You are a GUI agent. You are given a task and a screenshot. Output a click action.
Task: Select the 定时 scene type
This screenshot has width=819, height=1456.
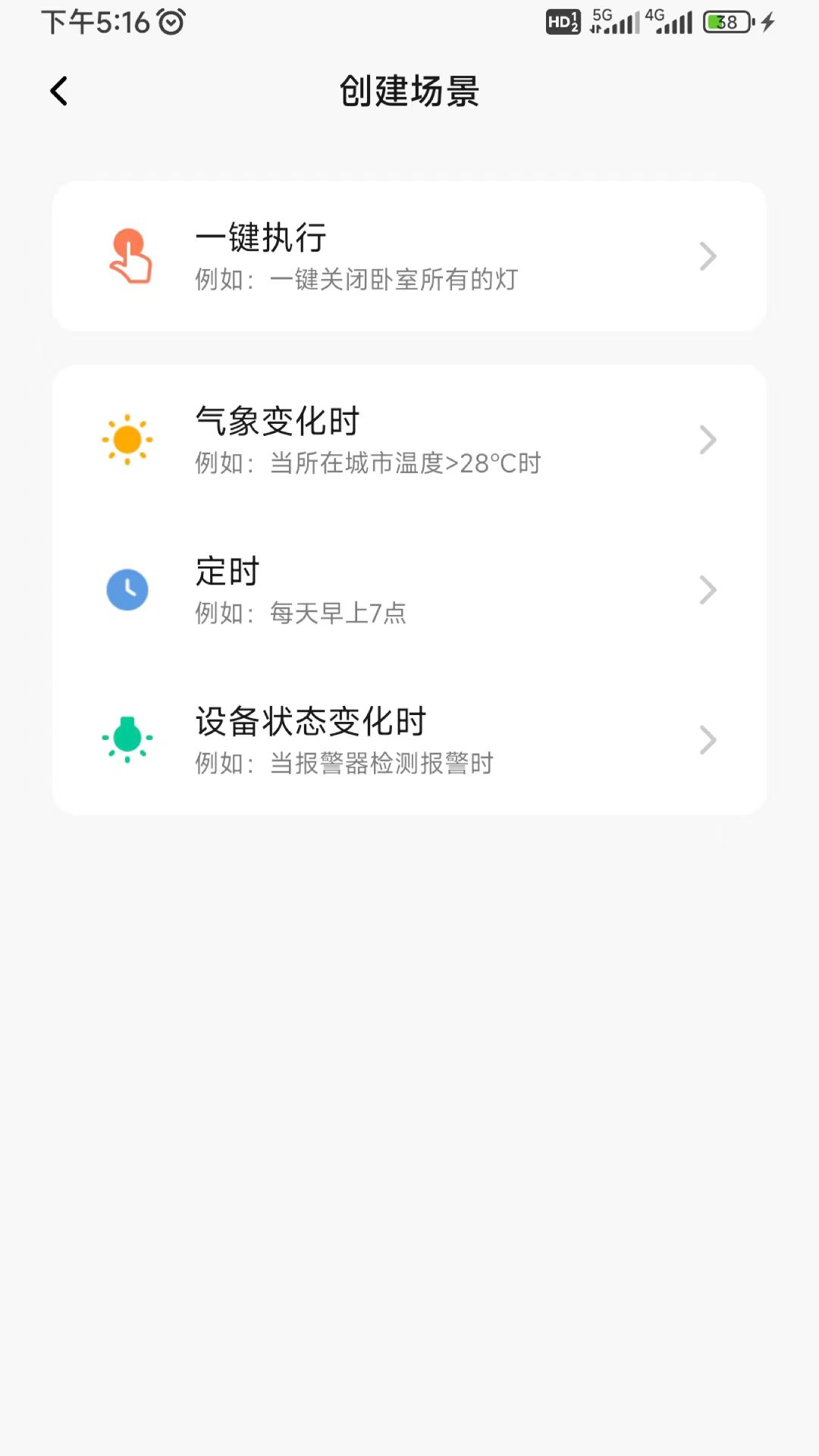[409, 590]
